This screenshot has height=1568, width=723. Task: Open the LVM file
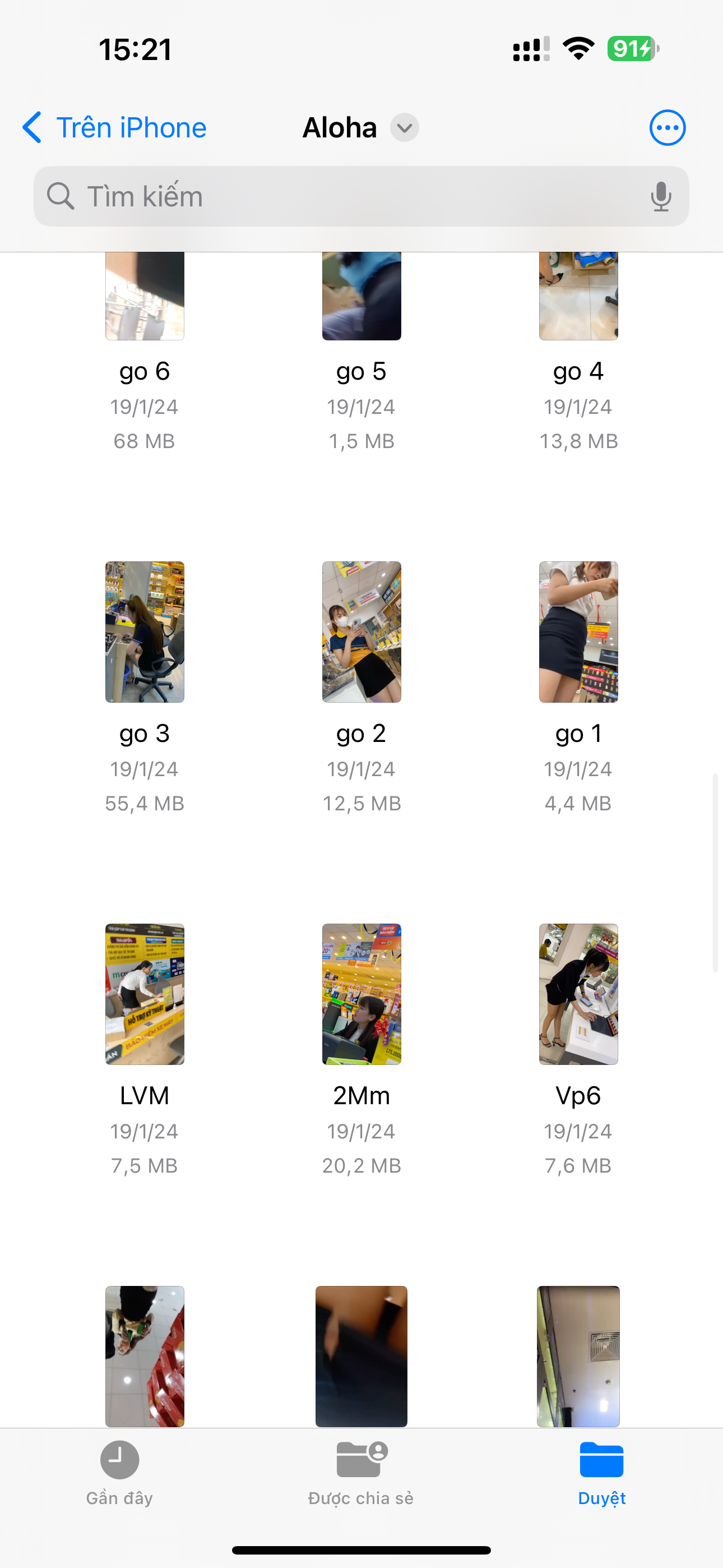coord(145,994)
